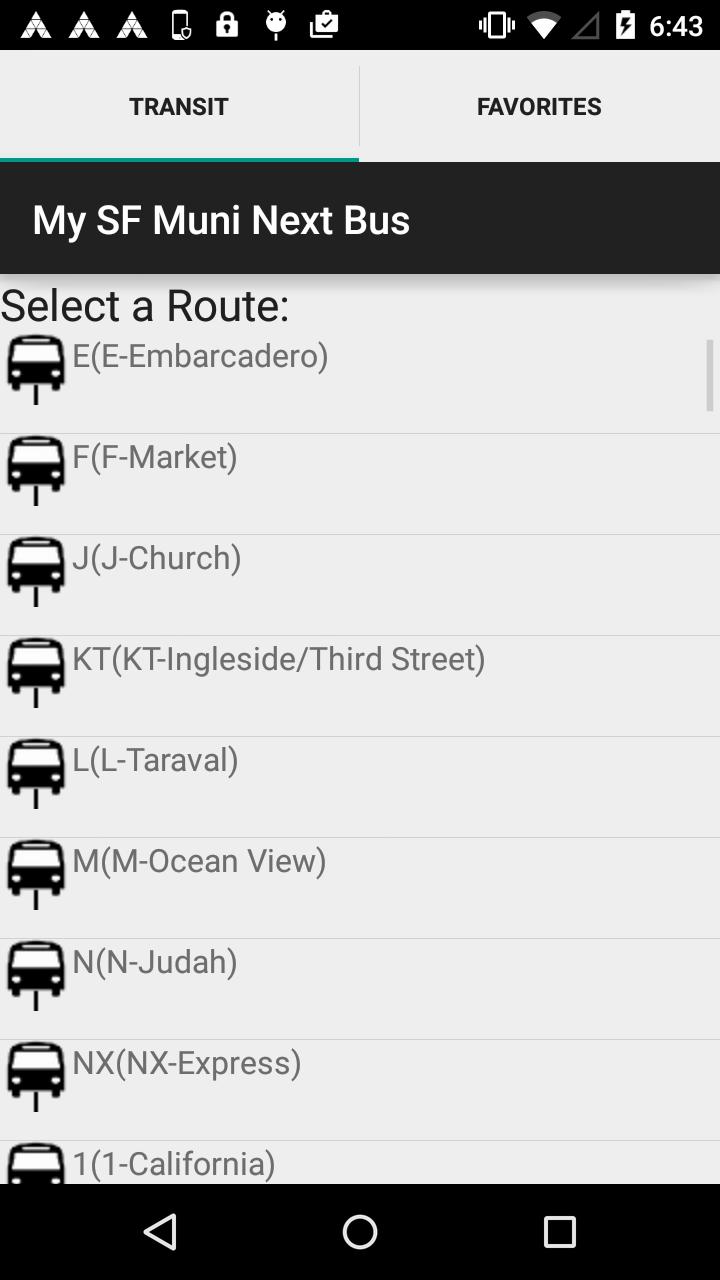Select the TRANSIT tab
The image size is (720, 1280).
point(179,106)
